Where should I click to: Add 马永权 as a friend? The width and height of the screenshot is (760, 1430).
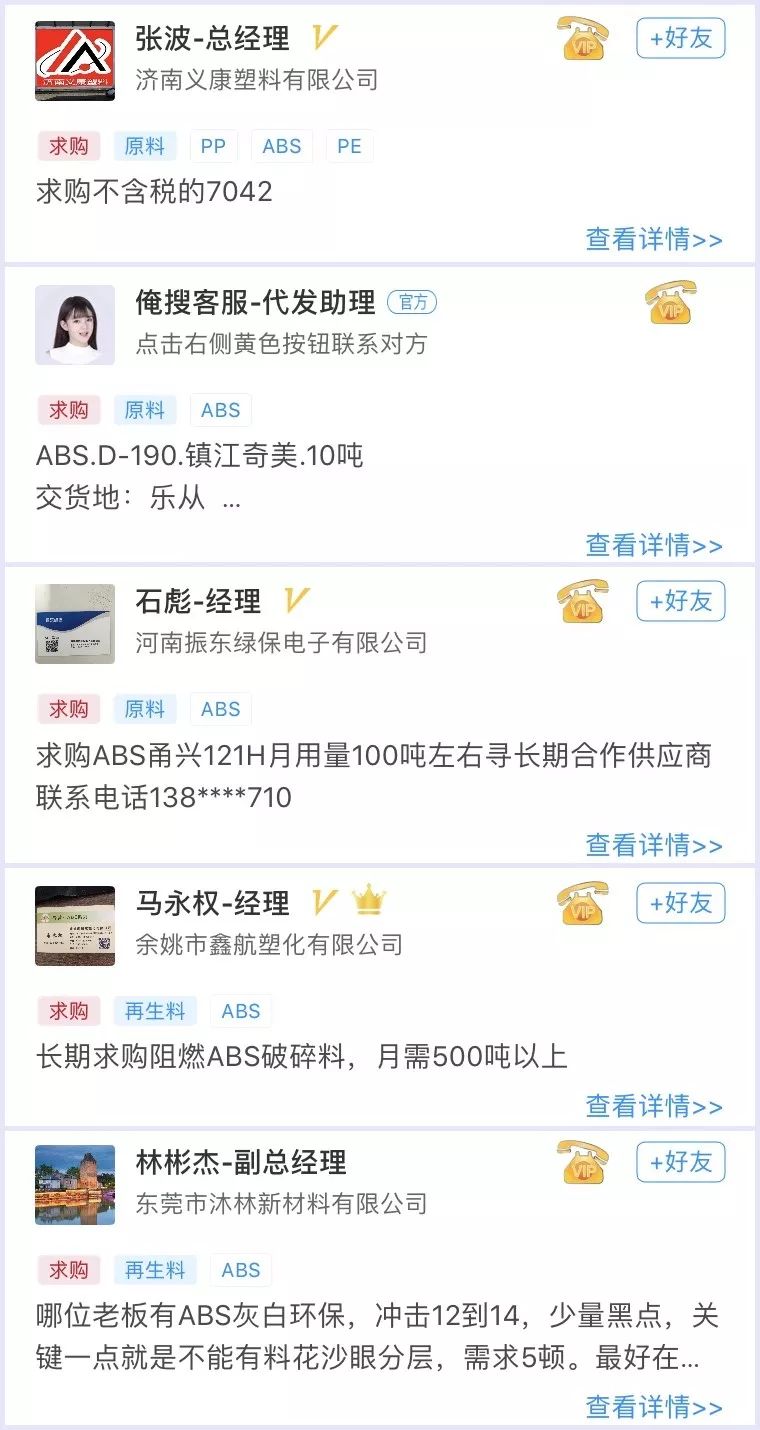click(680, 903)
